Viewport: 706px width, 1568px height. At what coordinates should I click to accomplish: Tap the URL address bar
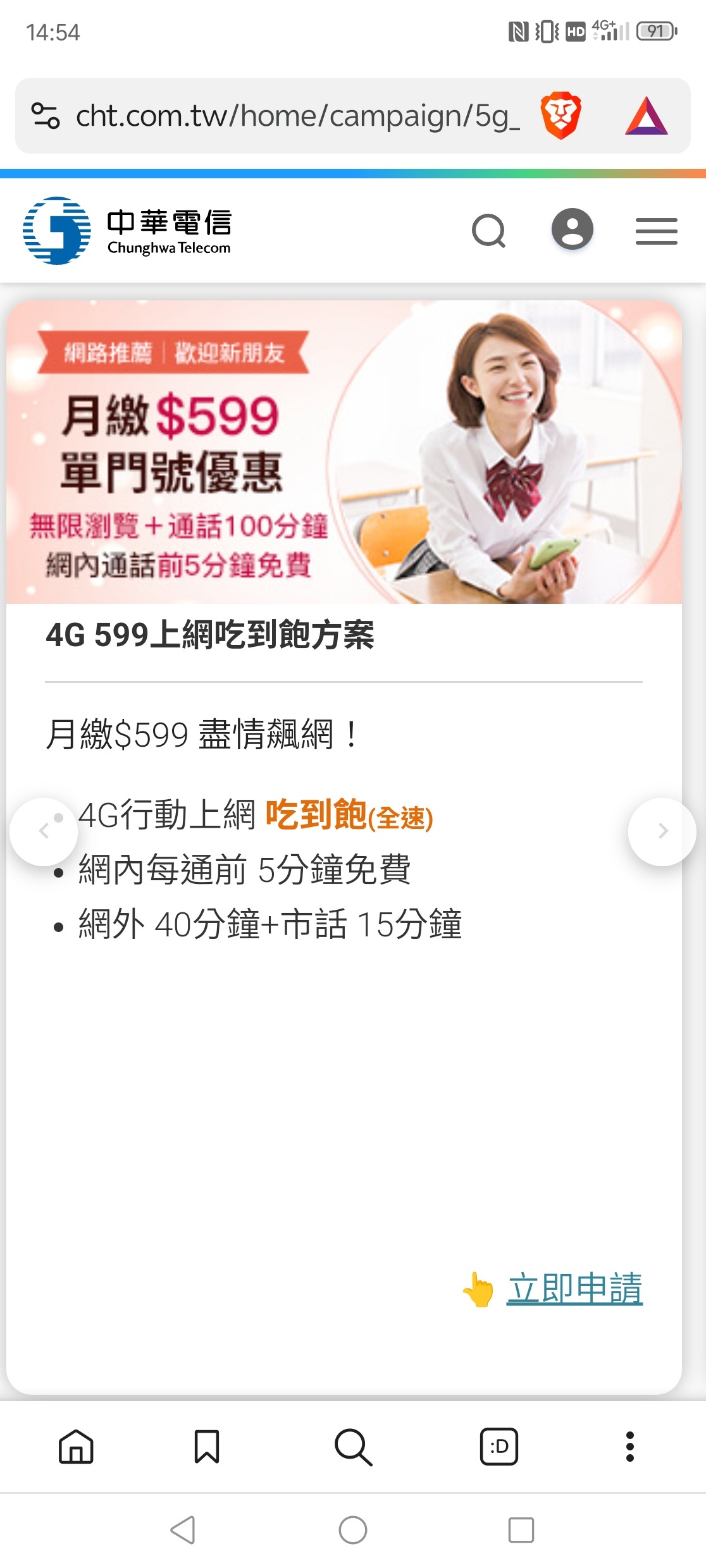(x=297, y=116)
